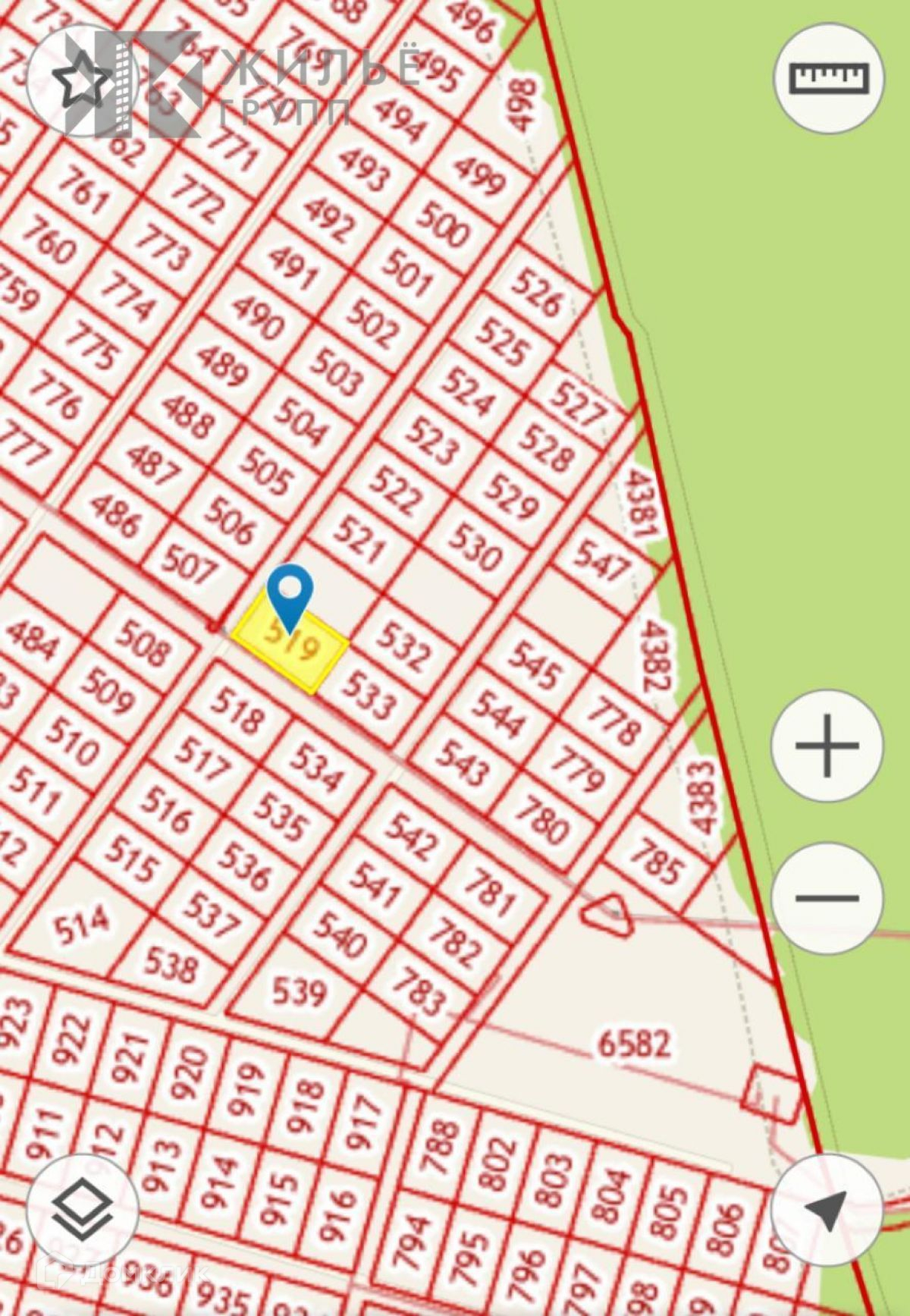Open the map layers selector

click(x=81, y=1209)
